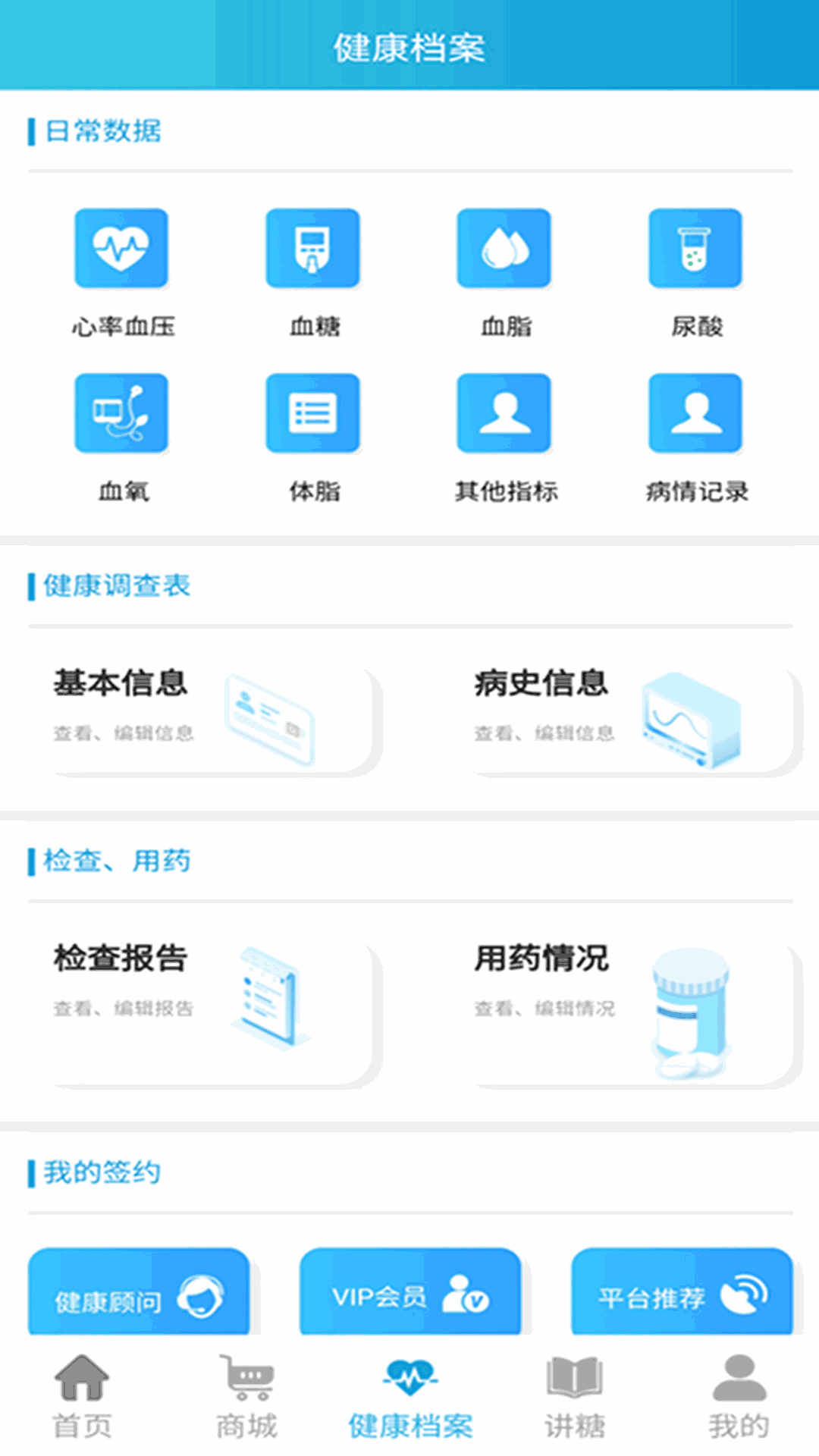Tap the 健康顾问 health advisor button
This screenshot has height=1456, width=819.
click(x=139, y=1293)
